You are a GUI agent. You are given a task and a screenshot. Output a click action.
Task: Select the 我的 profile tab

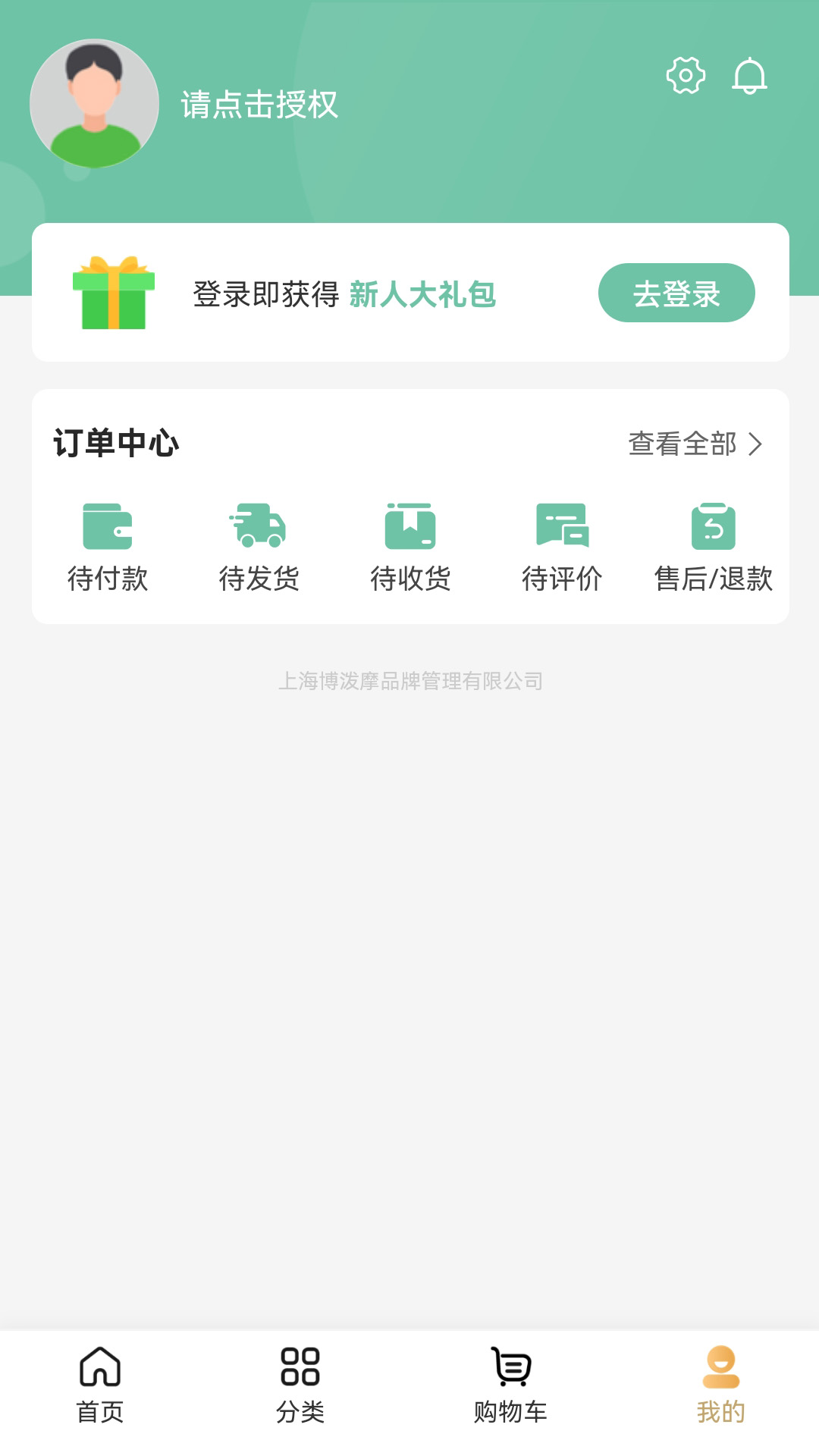tap(720, 1384)
